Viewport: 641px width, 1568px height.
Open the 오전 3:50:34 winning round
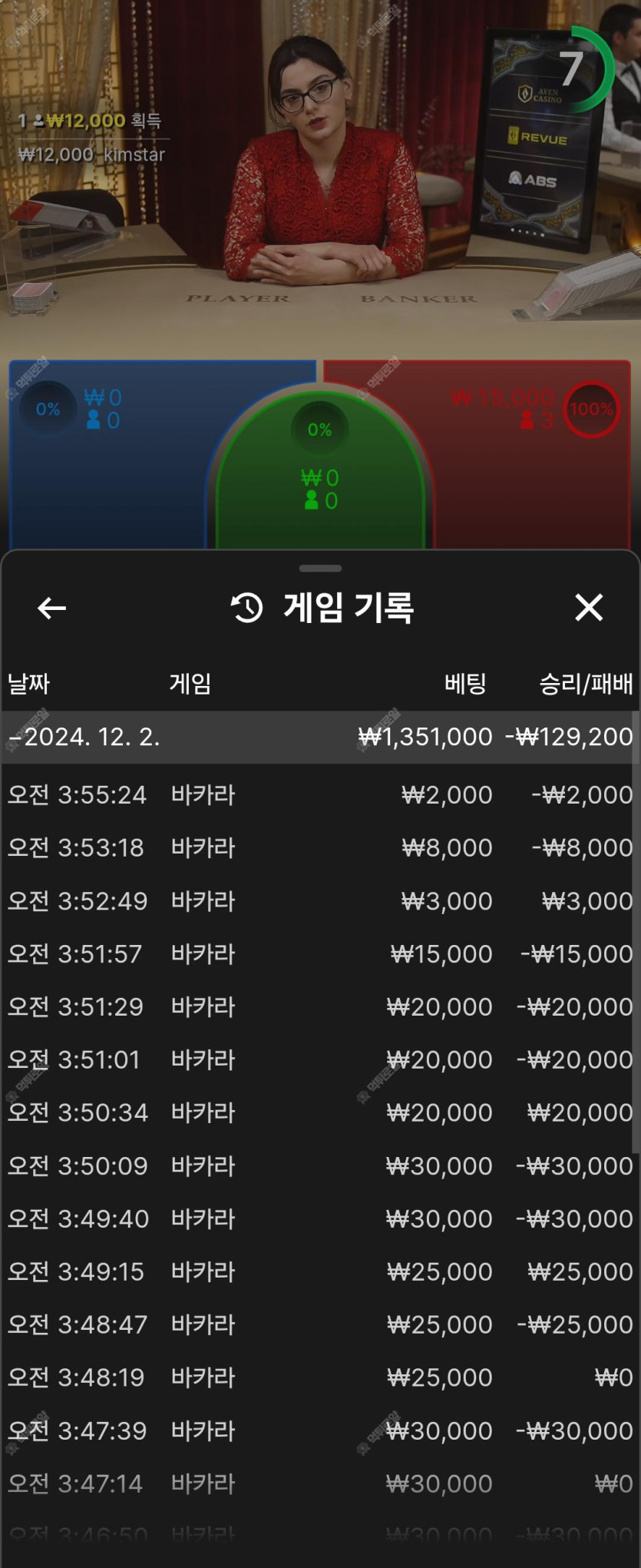coord(319,1112)
